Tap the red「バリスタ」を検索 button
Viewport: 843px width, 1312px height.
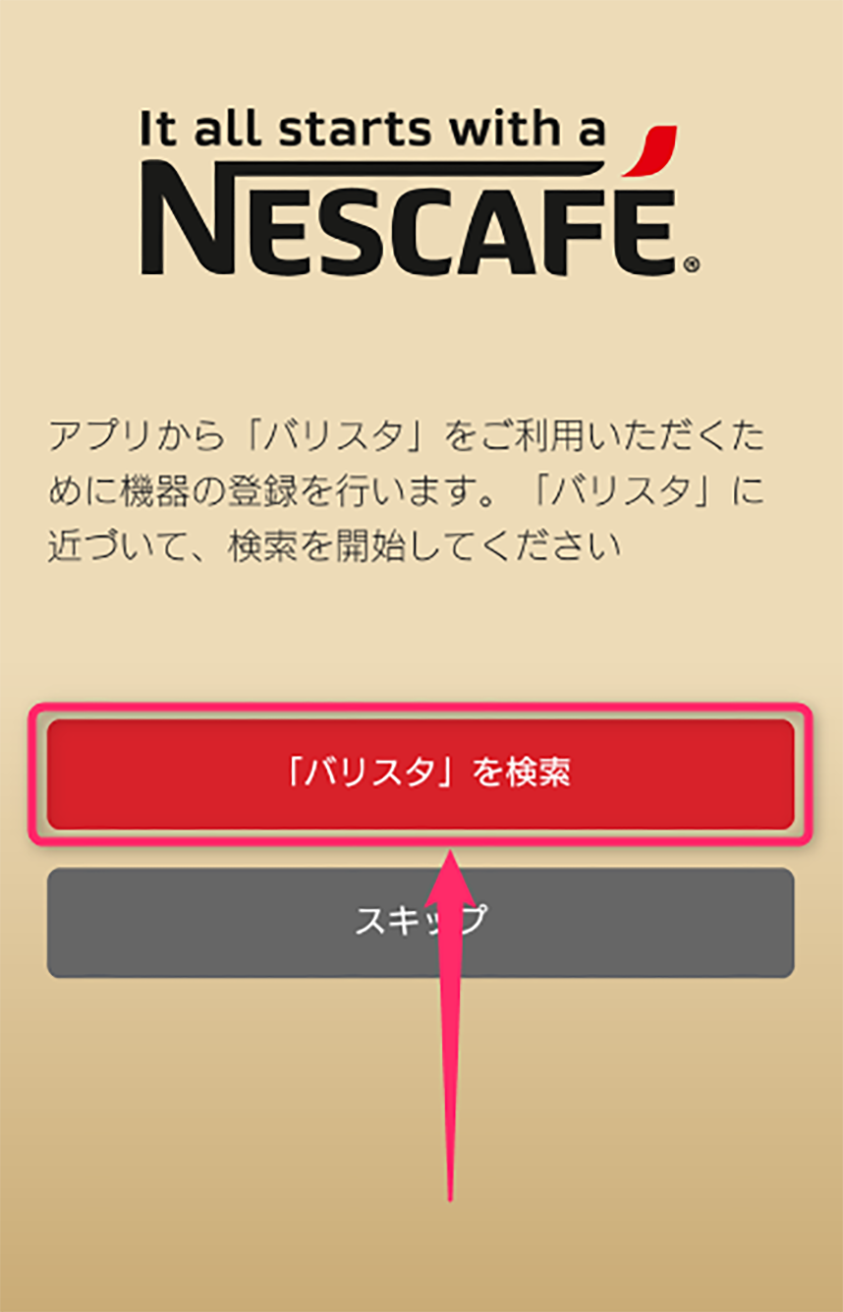[420, 773]
